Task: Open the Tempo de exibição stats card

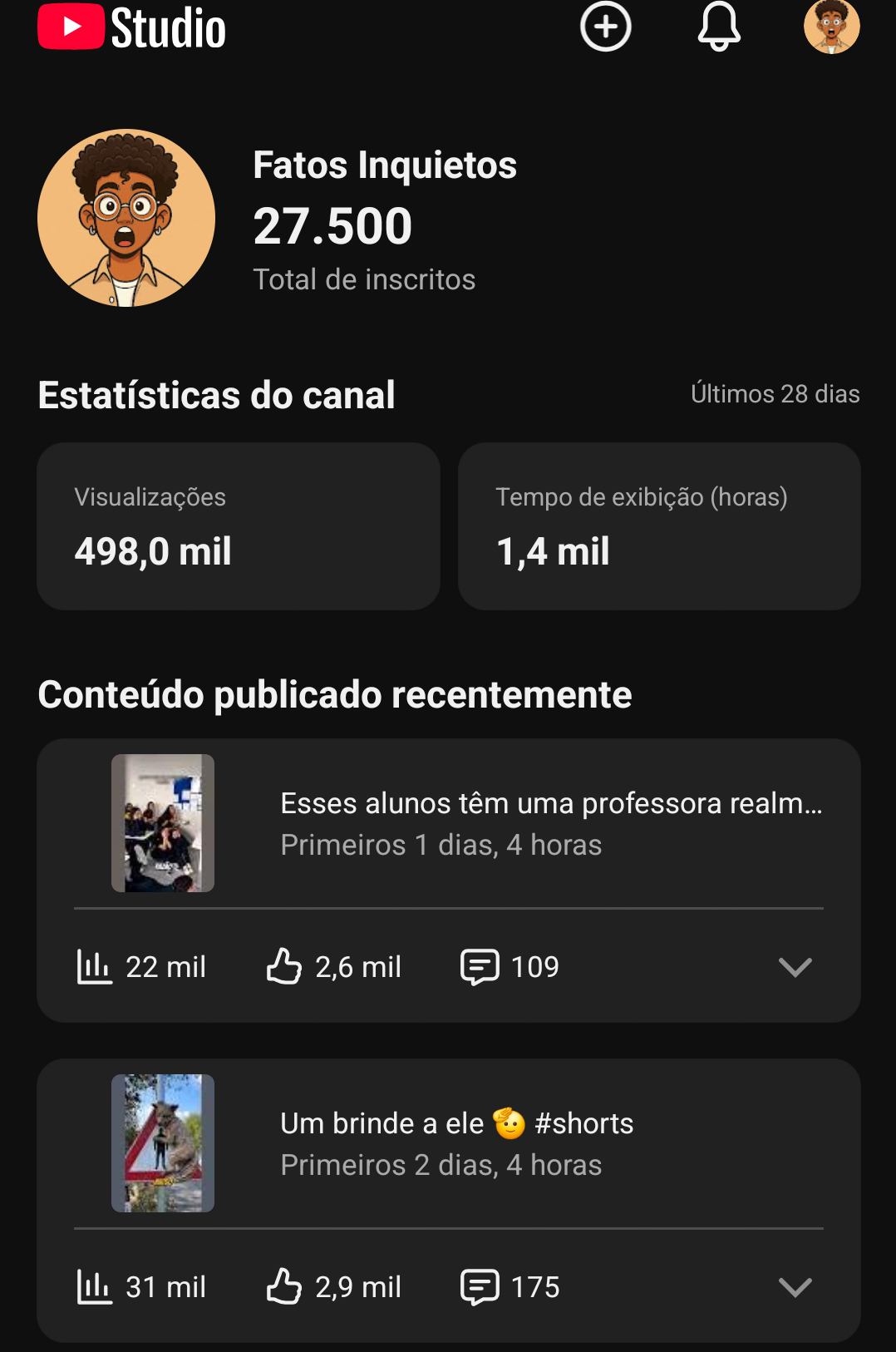Action: 659,526
